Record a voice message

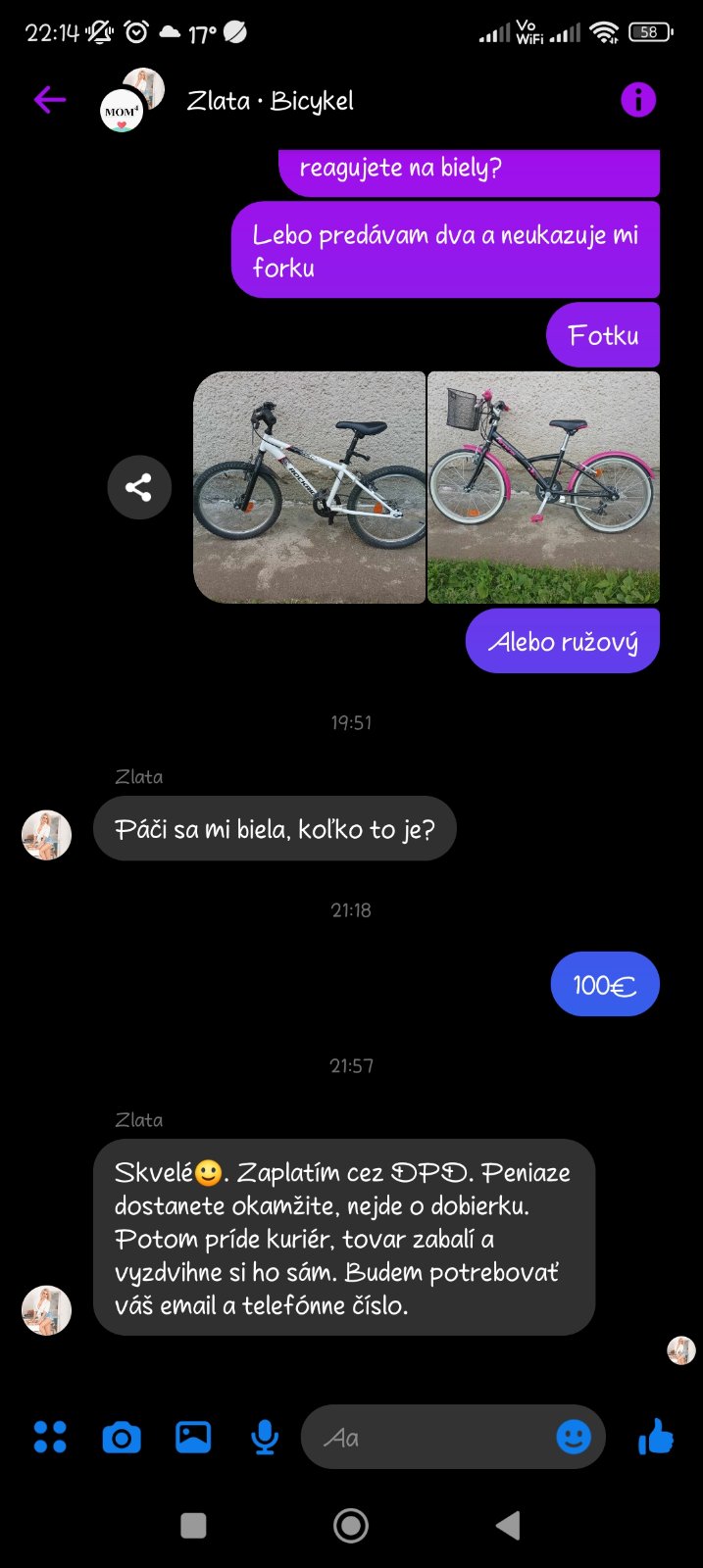pyautogui.click(x=264, y=1438)
